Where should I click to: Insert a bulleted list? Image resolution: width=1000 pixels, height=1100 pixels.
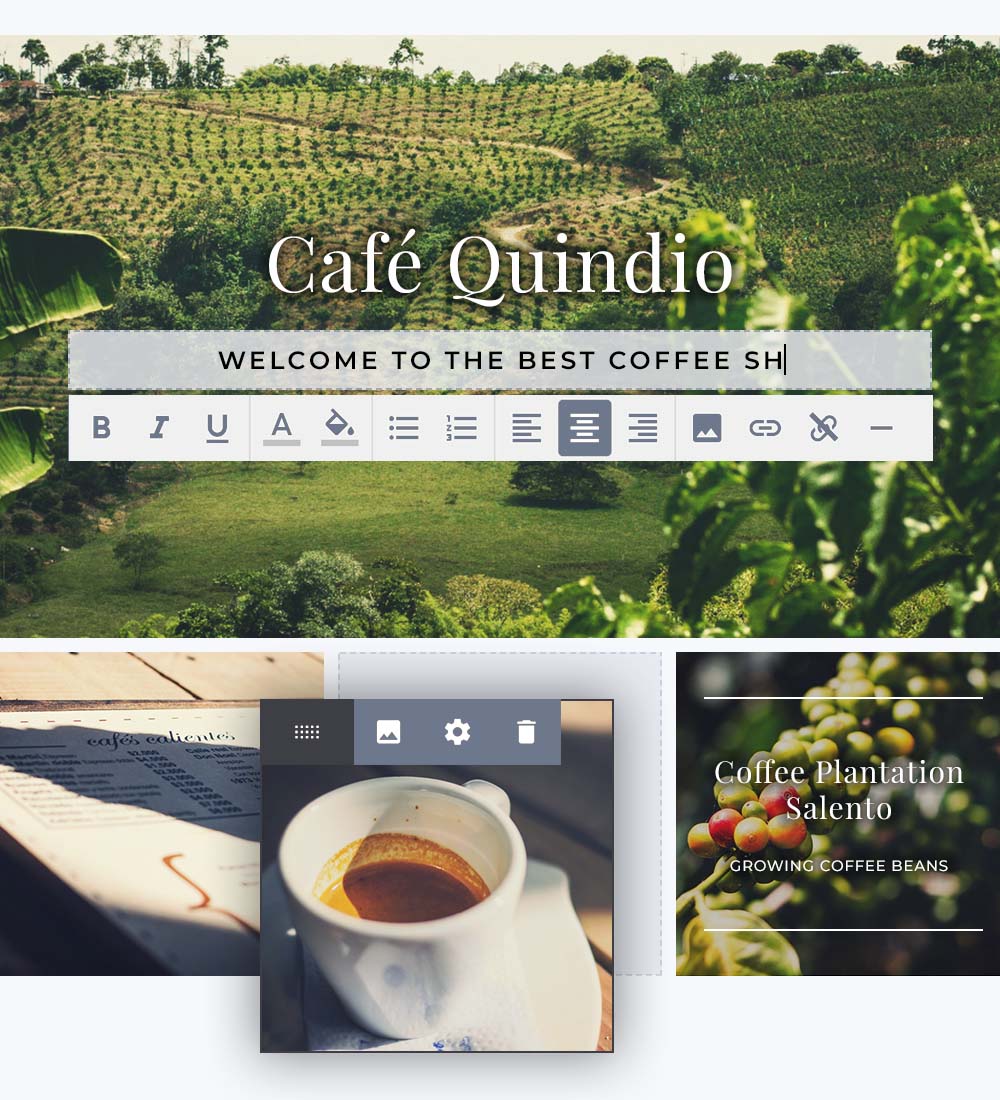[x=404, y=428]
